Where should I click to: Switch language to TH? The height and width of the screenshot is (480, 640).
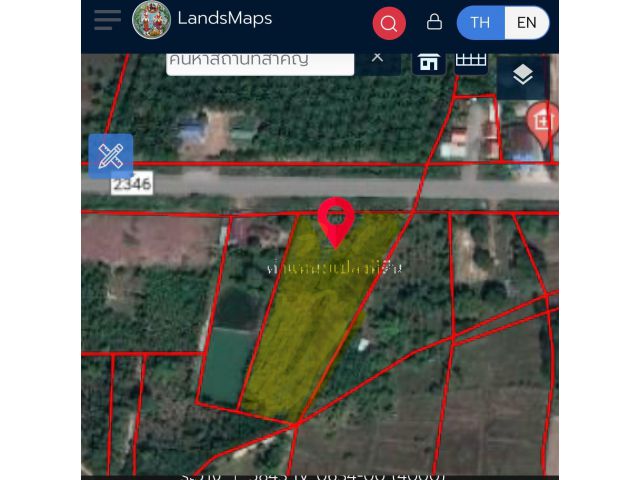coord(480,23)
